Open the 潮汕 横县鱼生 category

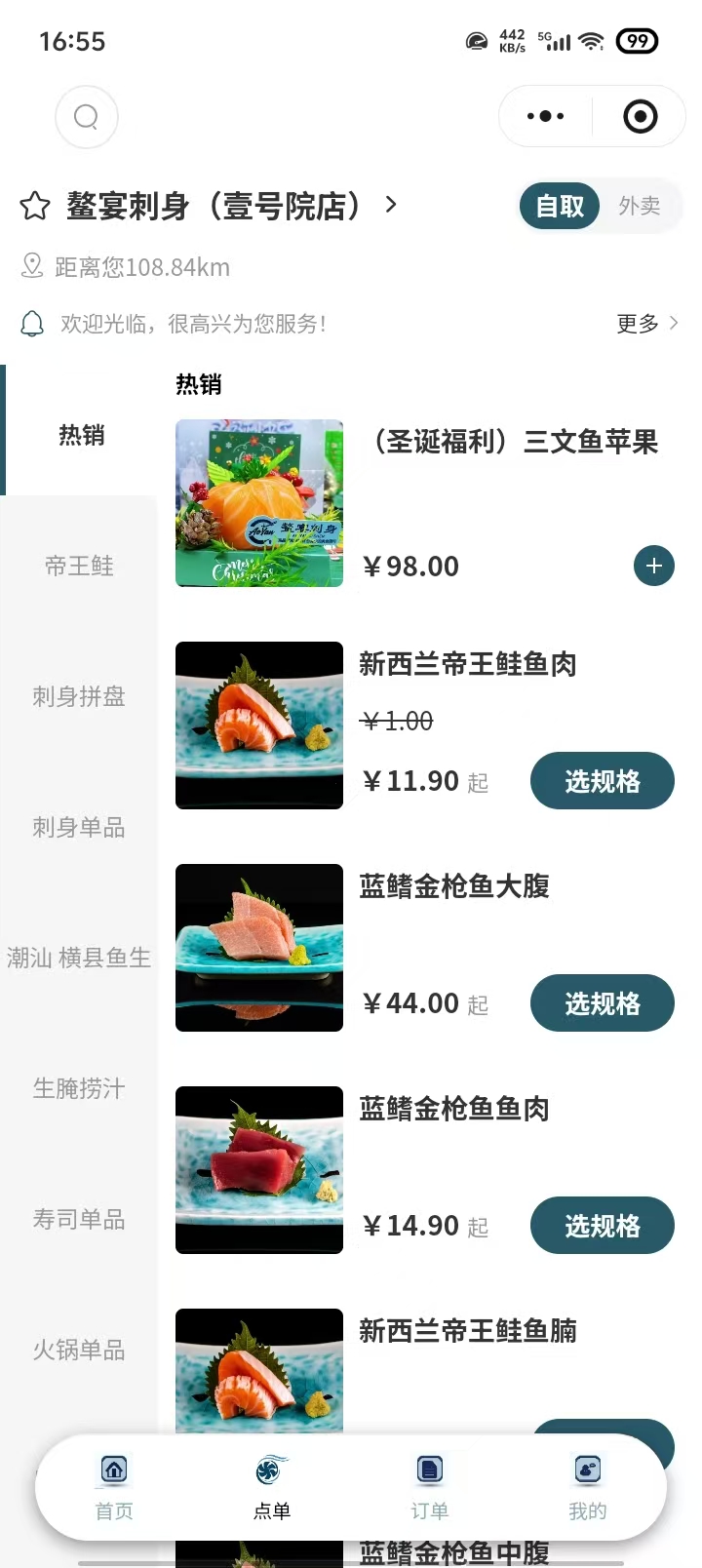(x=79, y=958)
